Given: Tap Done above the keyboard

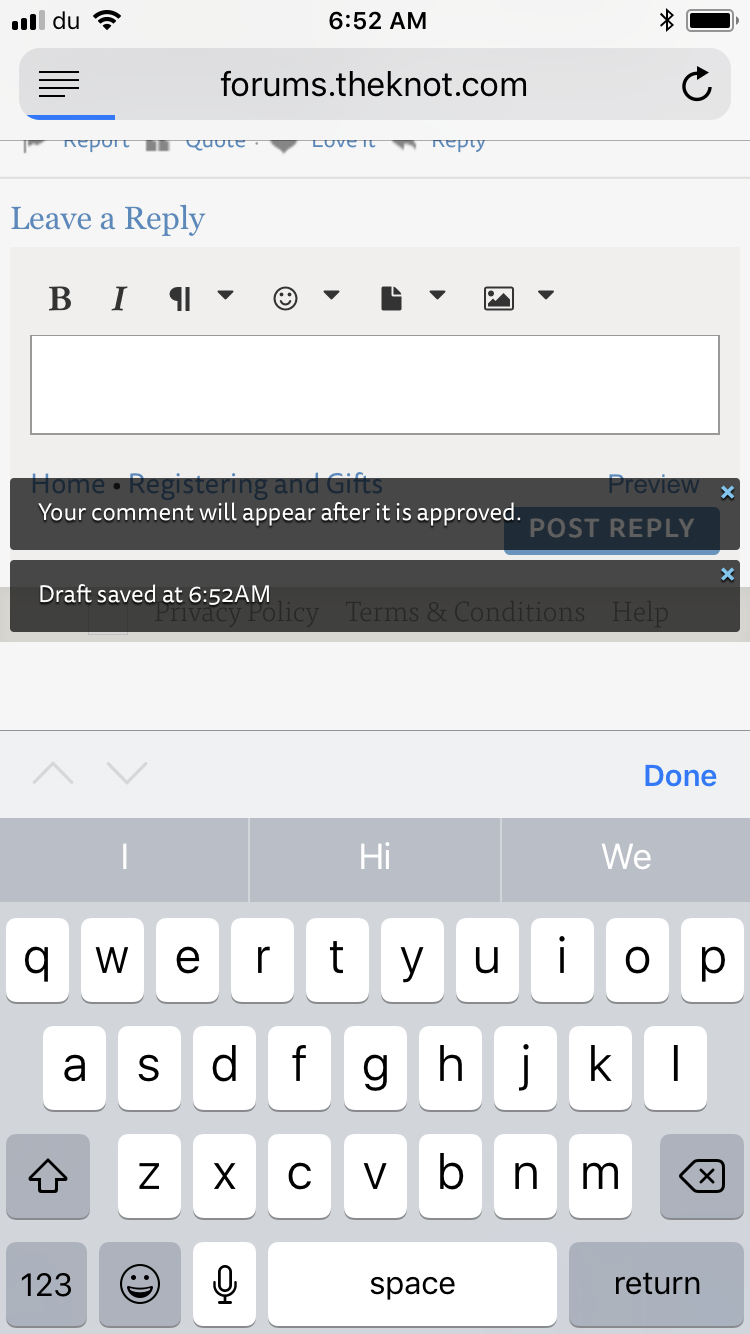Looking at the screenshot, I should 680,776.
